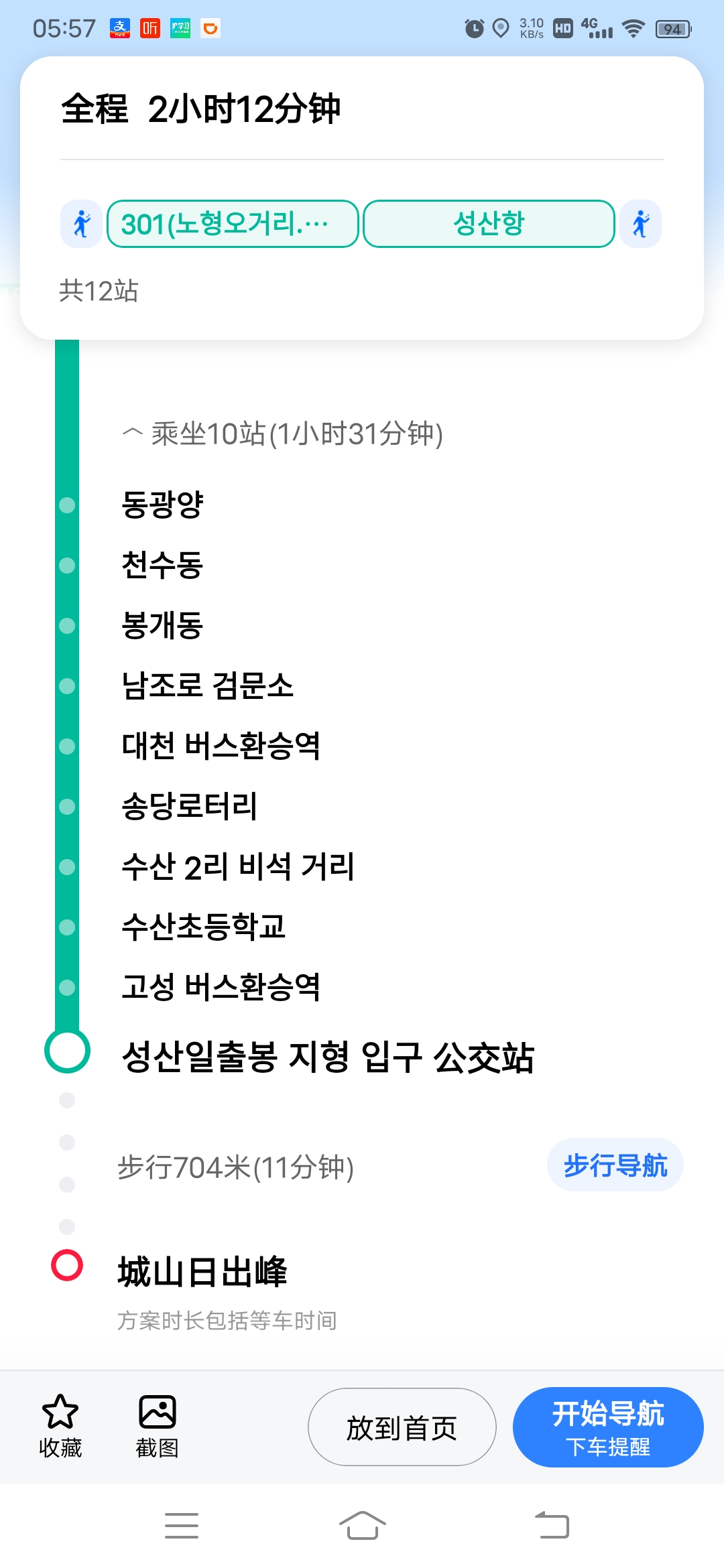Viewport: 724px width, 1568px height.
Task: Tap the first walking segment icon
Action: point(82,224)
